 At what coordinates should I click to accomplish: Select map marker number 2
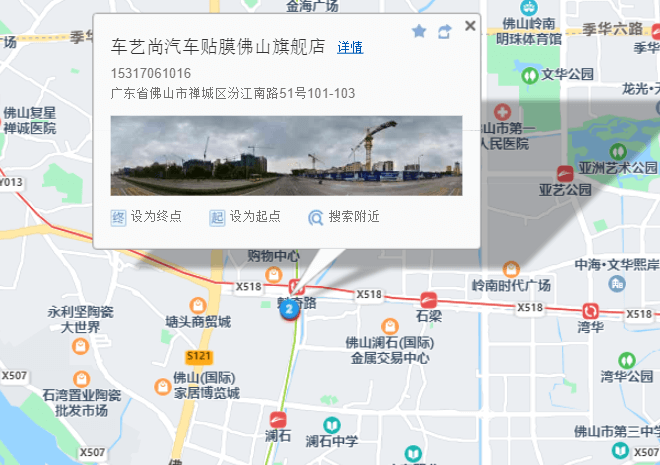(x=290, y=311)
